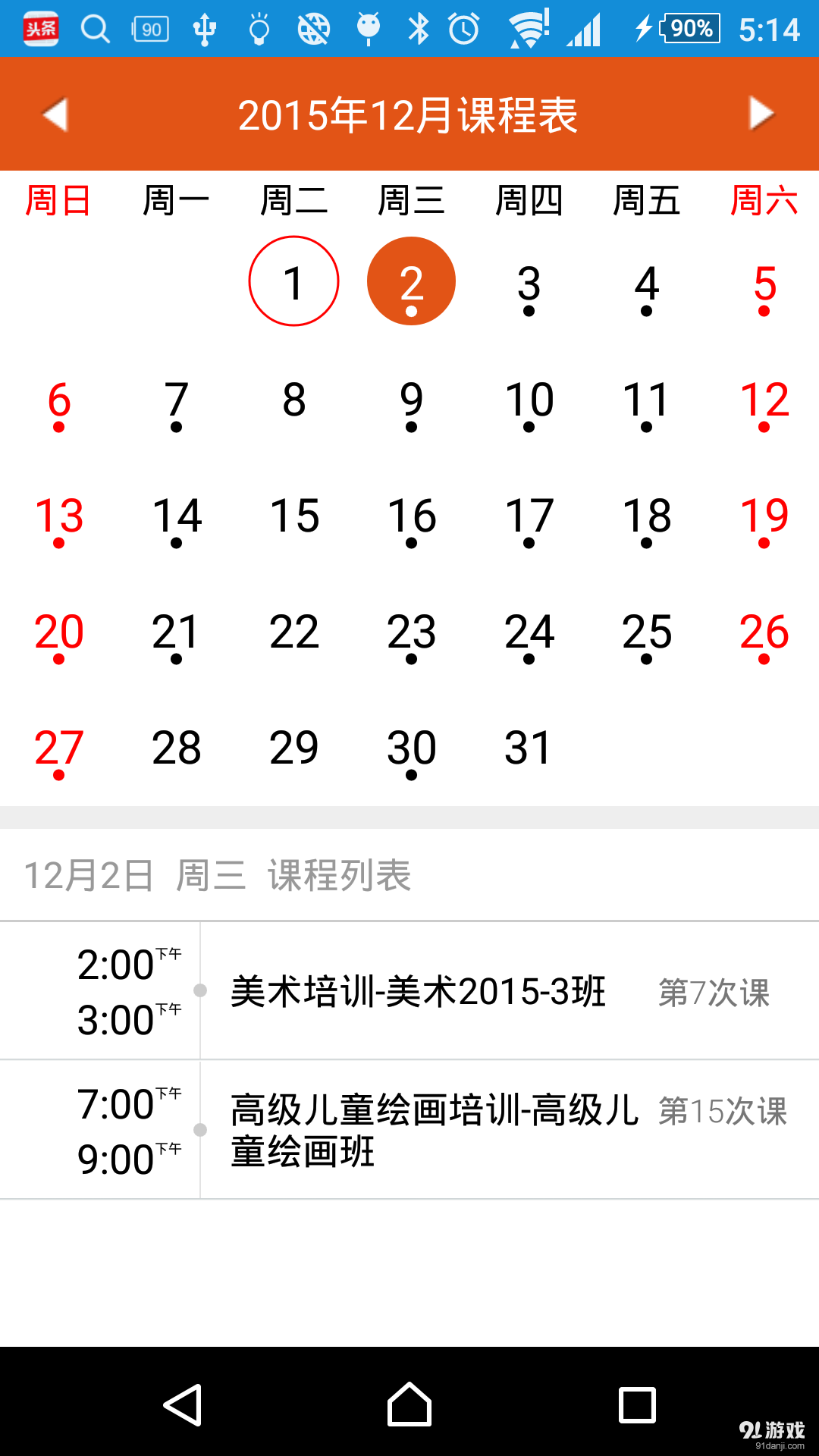819x1456 pixels.
Task: Tap the 2015年12月课程表 title
Action: (409, 115)
